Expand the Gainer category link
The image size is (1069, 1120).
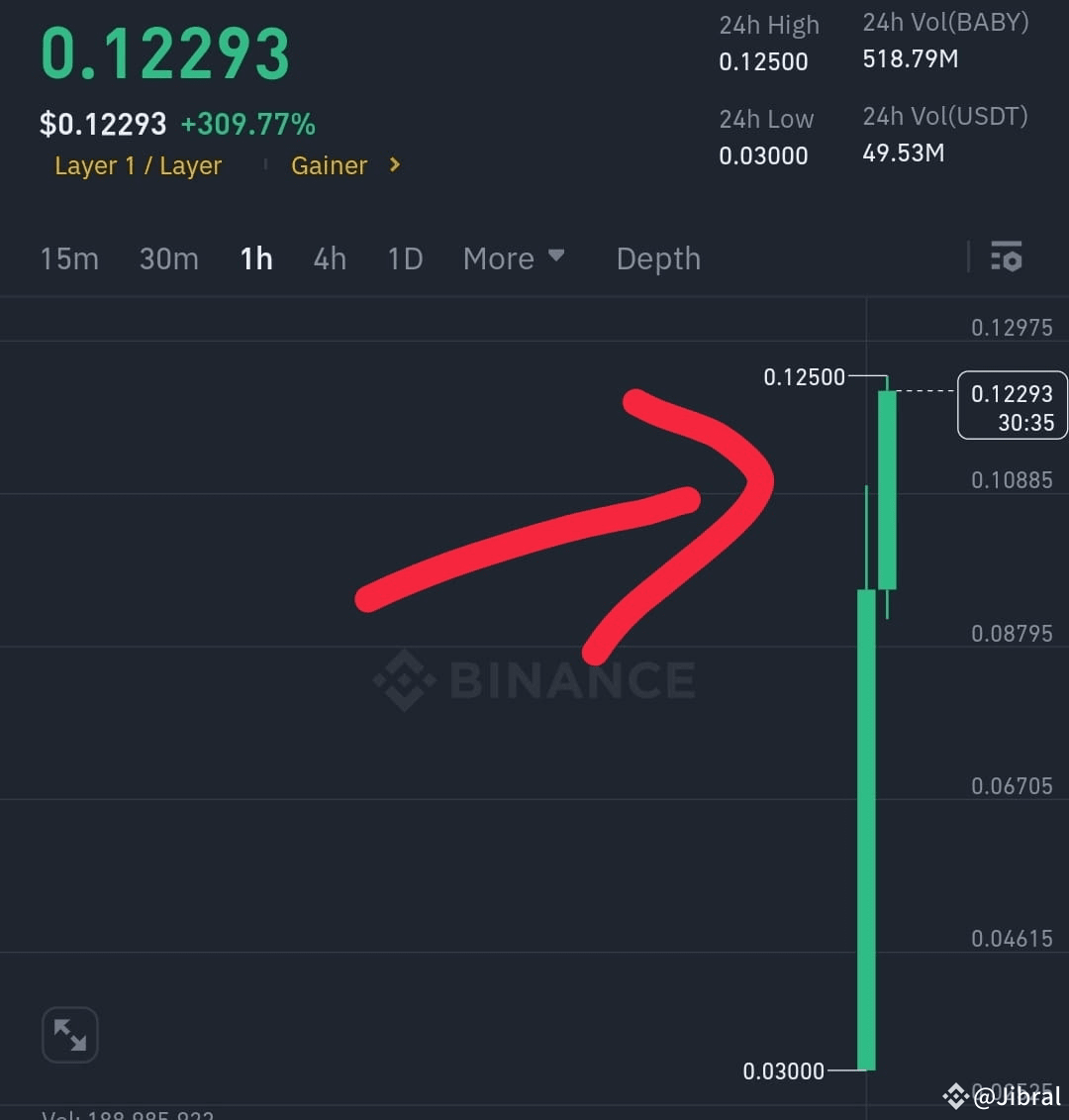tap(329, 165)
